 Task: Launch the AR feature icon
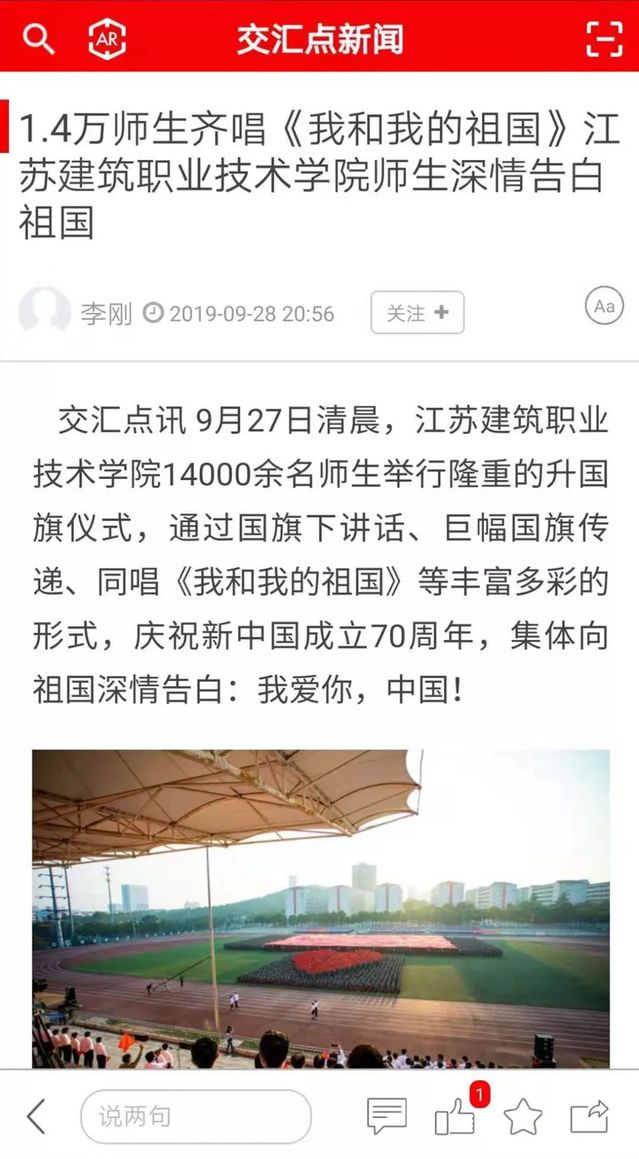[107, 39]
